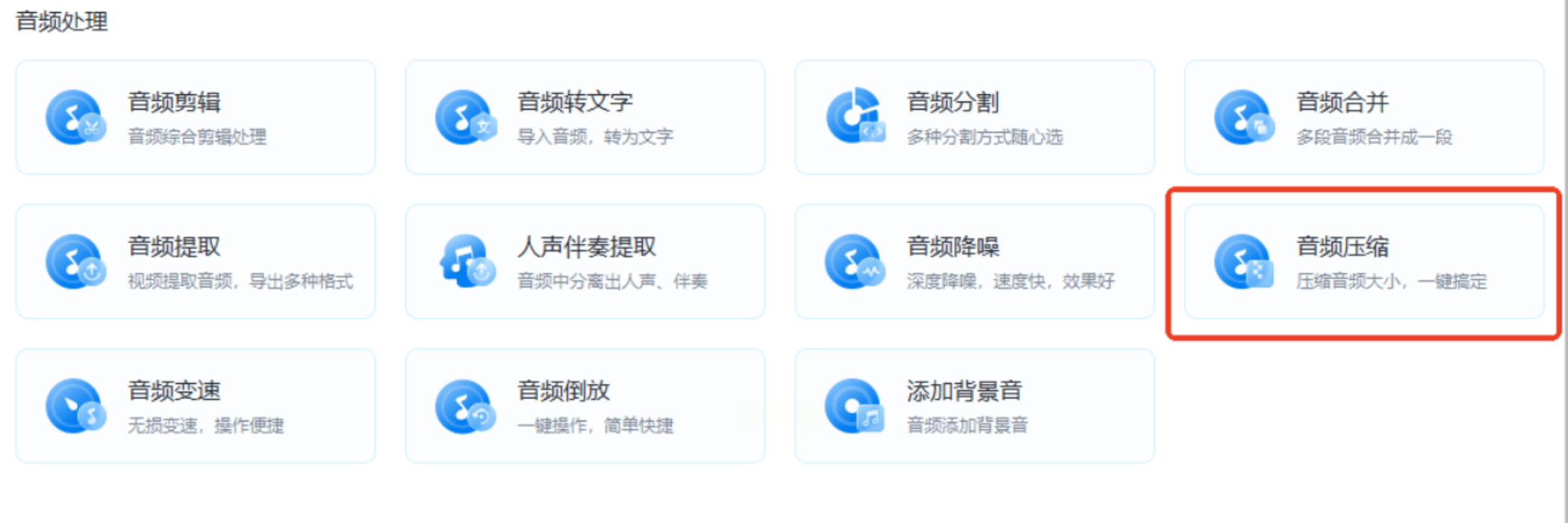Select 音频变速 tool
This screenshot has height=523, width=1568.
point(196,406)
